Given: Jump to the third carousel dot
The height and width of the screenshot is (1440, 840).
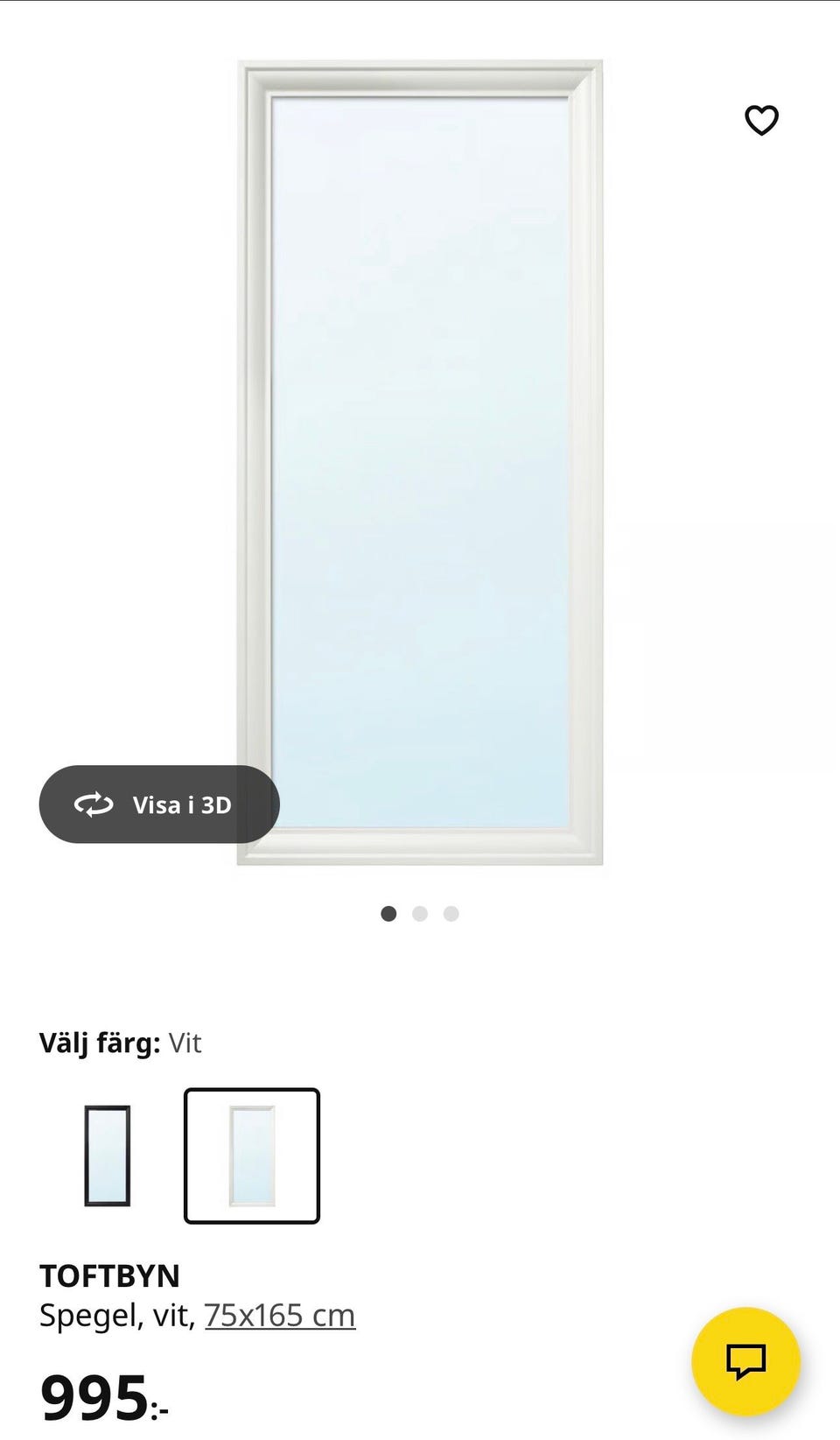Looking at the screenshot, I should coord(451,913).
